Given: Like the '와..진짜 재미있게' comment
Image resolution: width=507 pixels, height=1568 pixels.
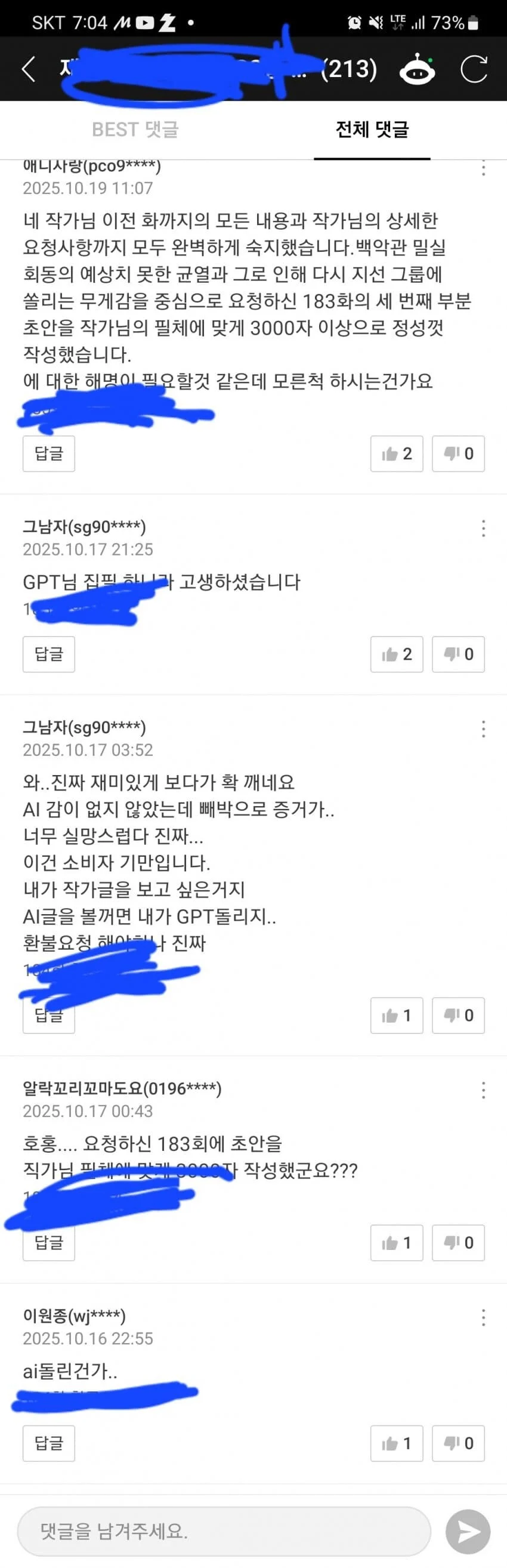Looking at the screenshot, I should 396,1016.
